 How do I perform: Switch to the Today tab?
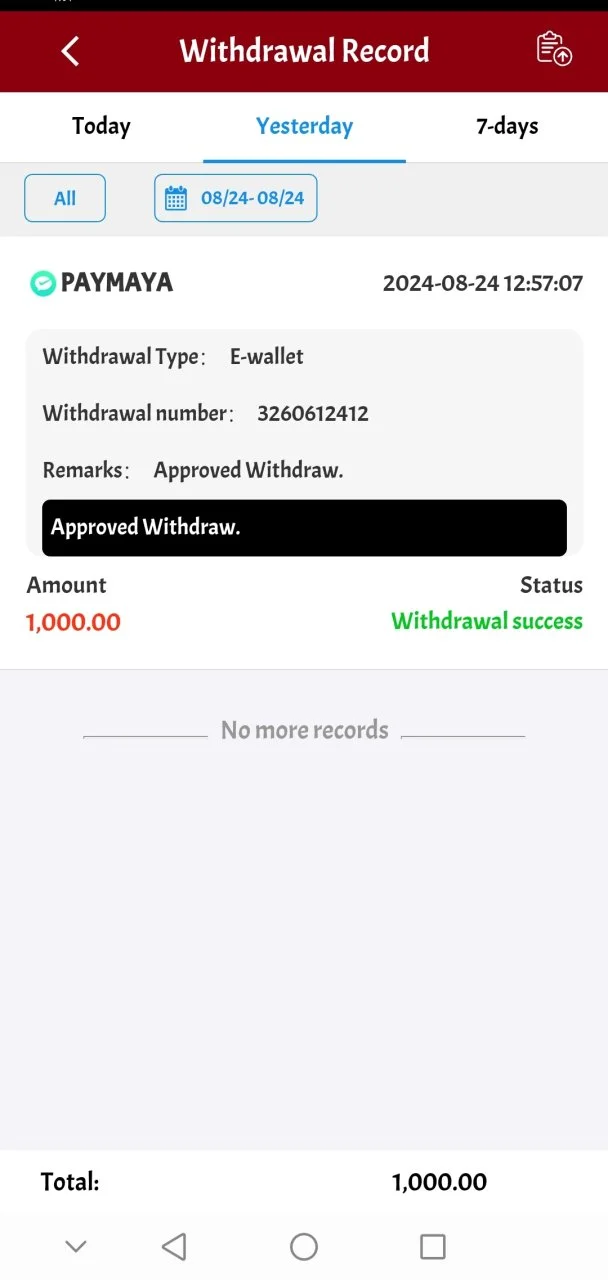coord(101,126)
